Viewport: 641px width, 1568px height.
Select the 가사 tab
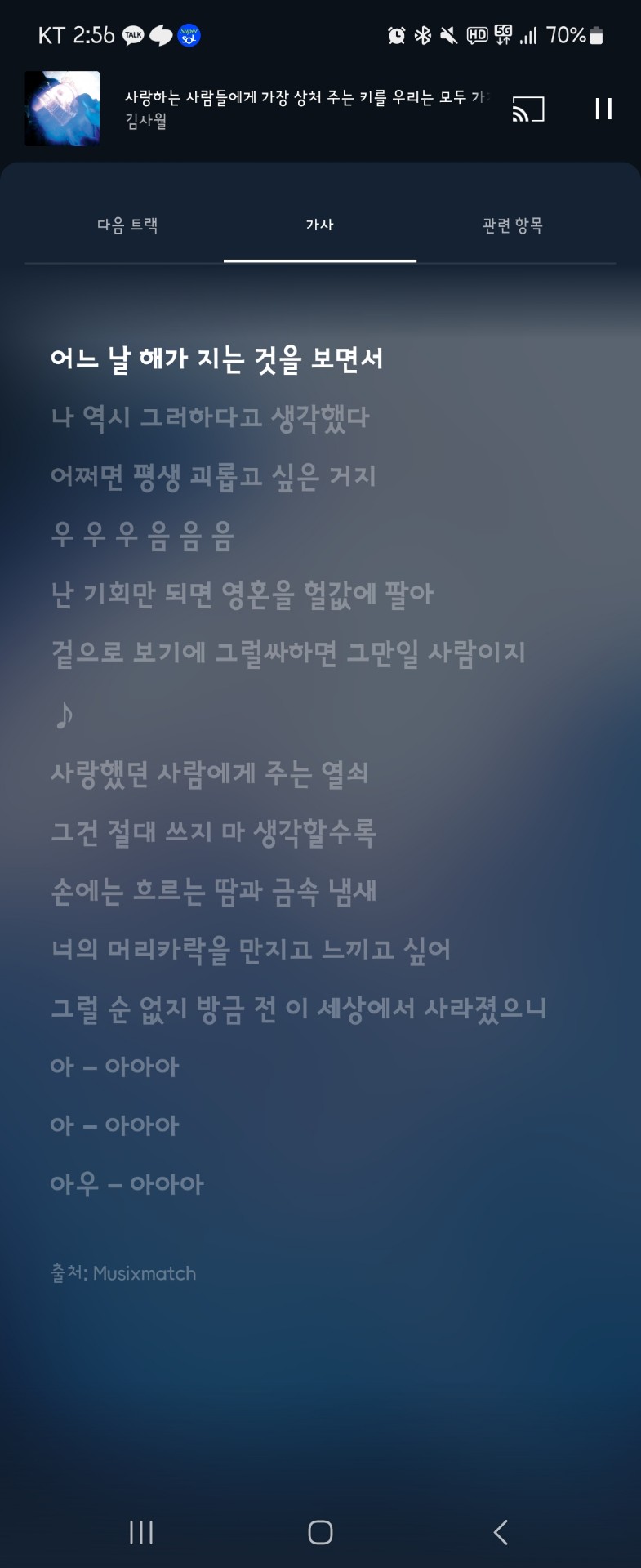pos(319,225)
